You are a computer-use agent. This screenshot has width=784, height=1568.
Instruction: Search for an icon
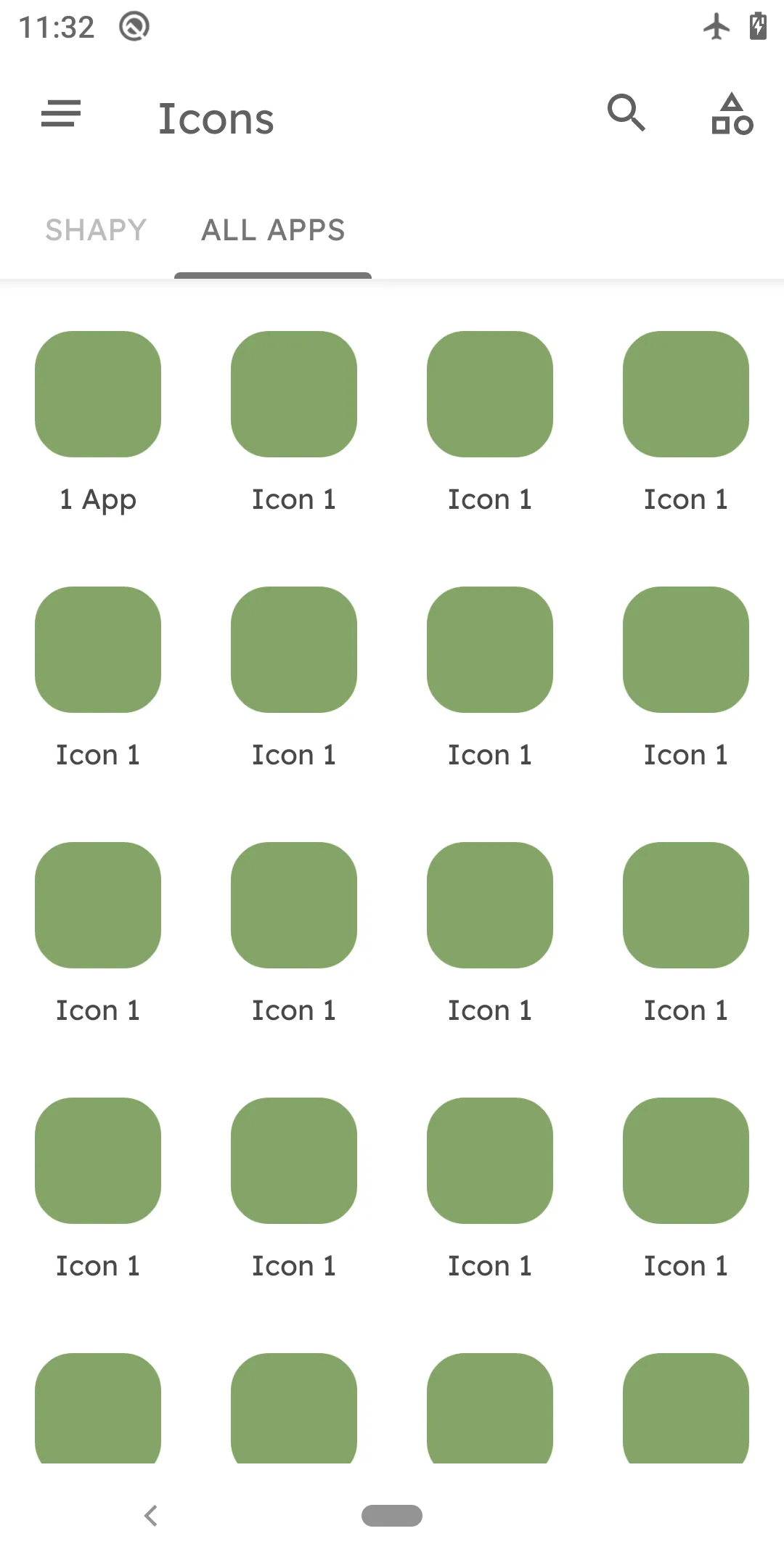(626, 114)
